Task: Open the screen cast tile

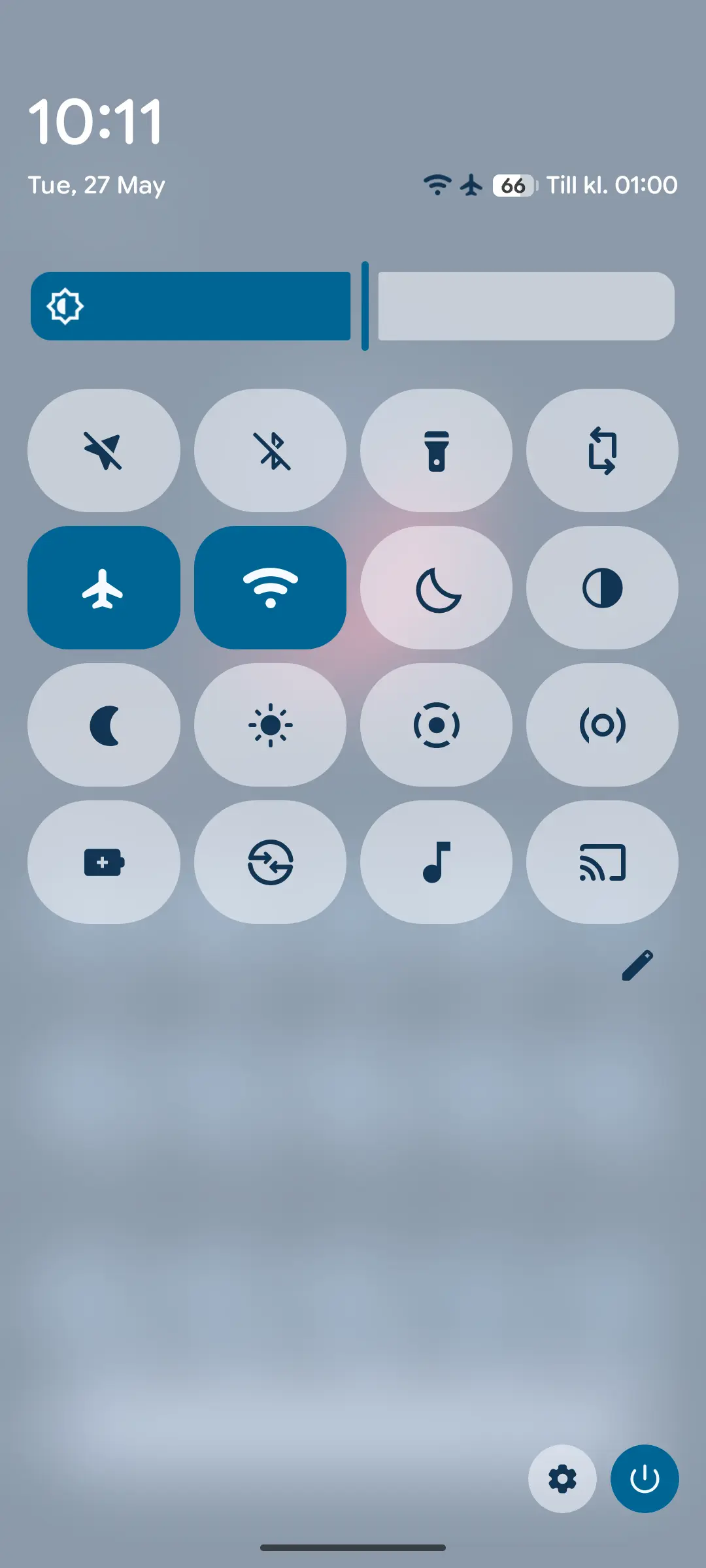Action: (602, 862)
